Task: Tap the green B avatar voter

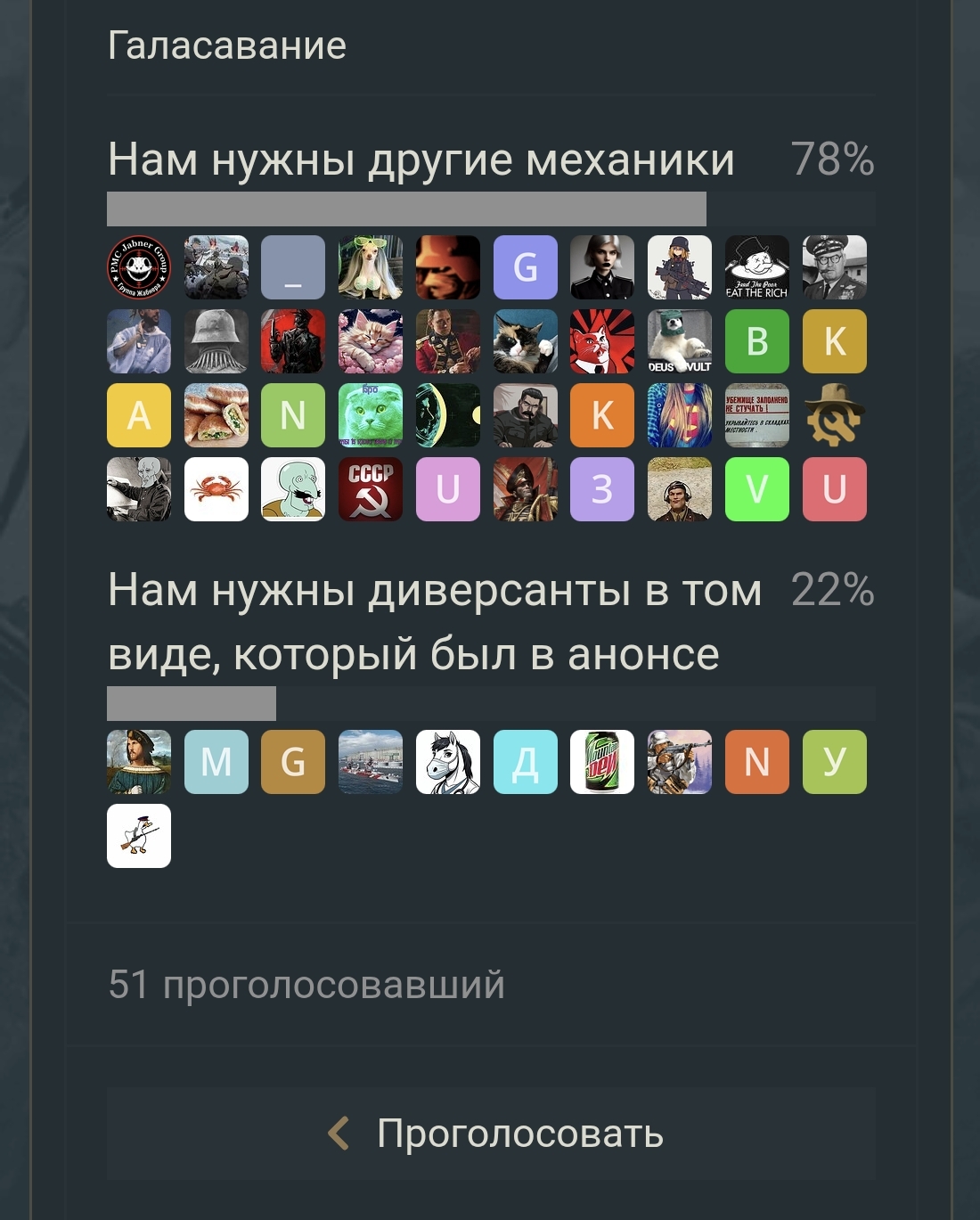Action: (x=756, y=341)
